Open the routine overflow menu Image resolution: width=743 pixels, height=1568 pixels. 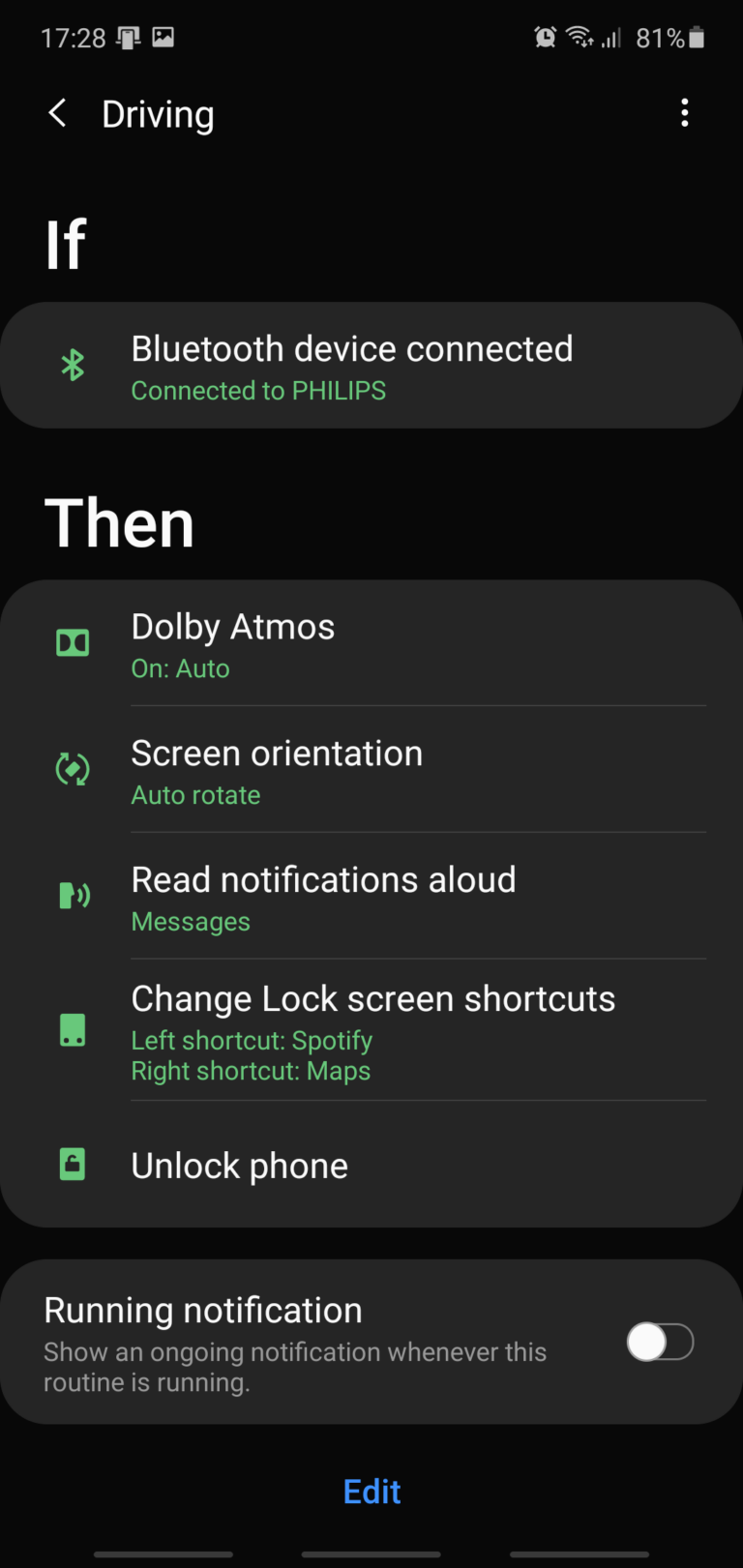tap(685, 113)
